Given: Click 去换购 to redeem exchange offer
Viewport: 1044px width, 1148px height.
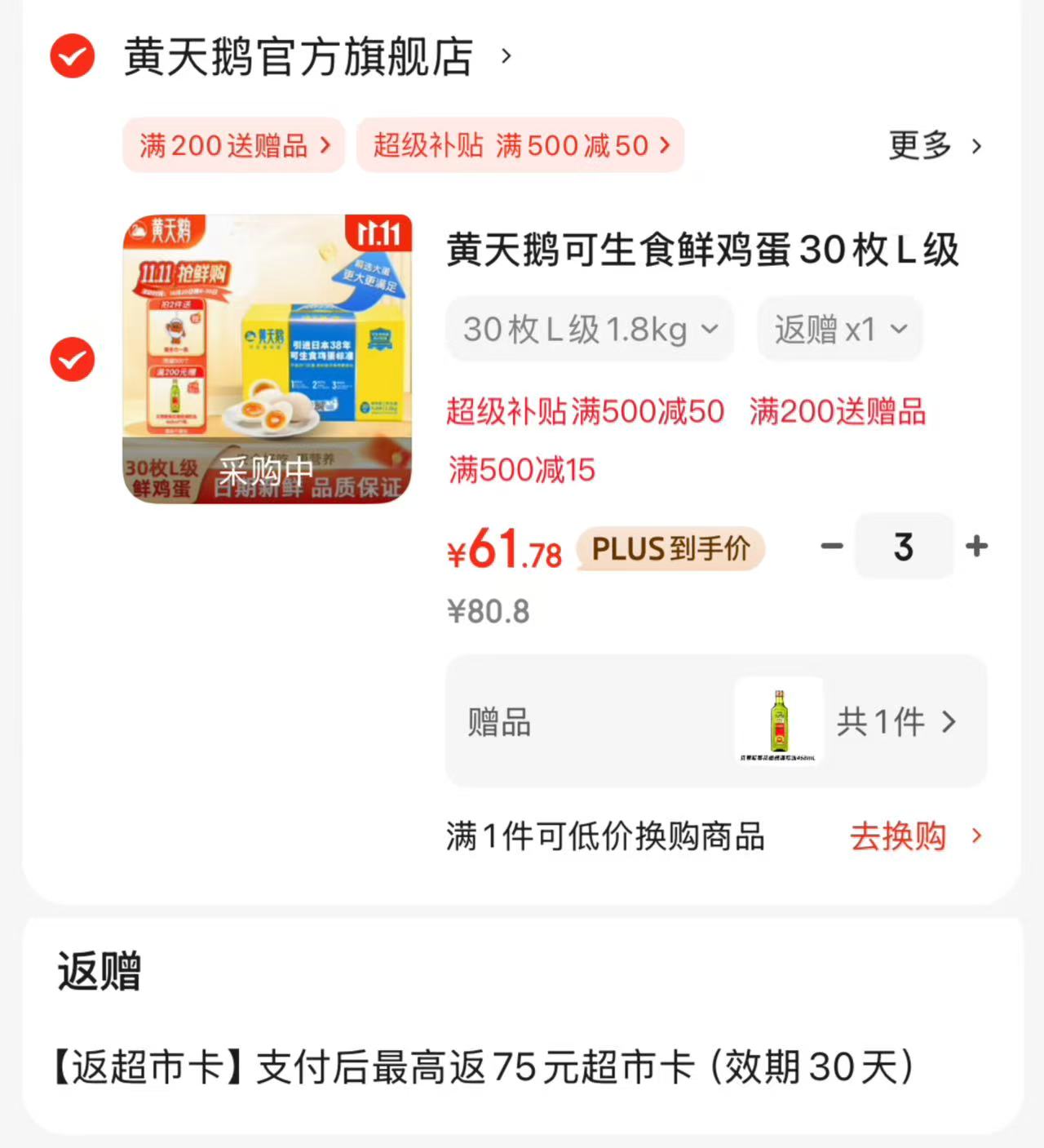Looking at the screenshot, I should pyautogui.click(x=897, y=836).
